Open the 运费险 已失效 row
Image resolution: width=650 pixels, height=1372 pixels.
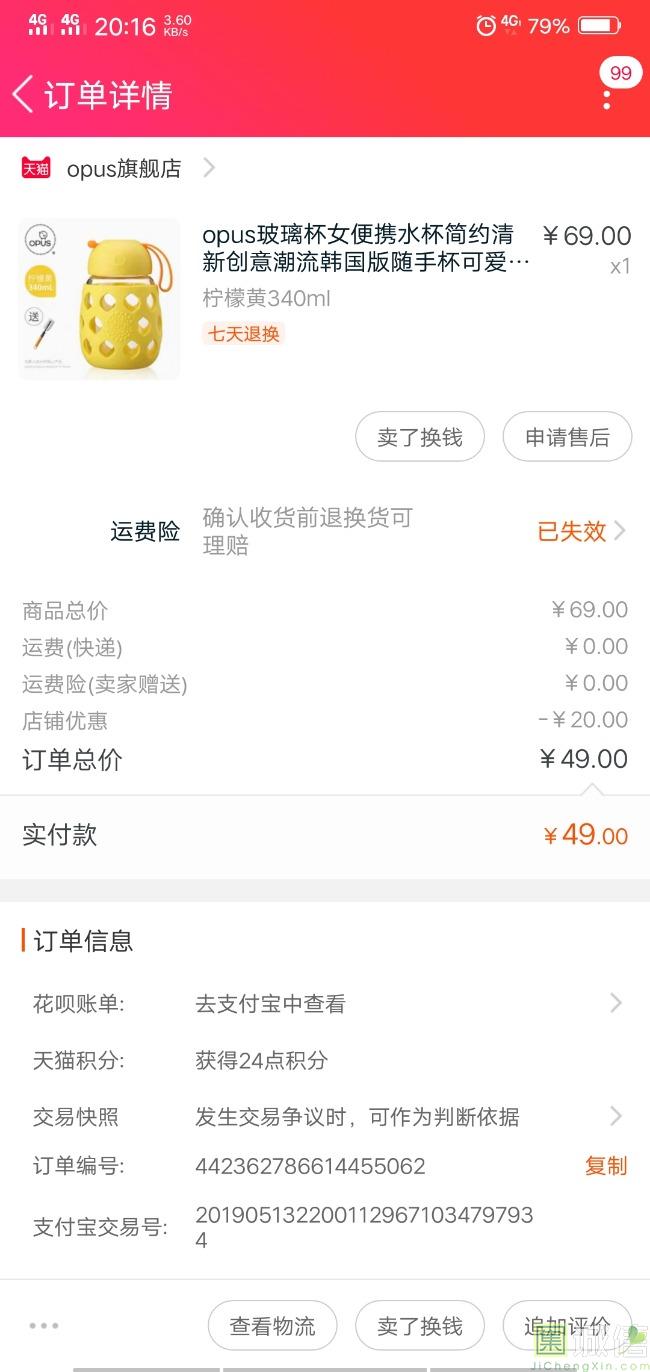[x=580, y=531]
